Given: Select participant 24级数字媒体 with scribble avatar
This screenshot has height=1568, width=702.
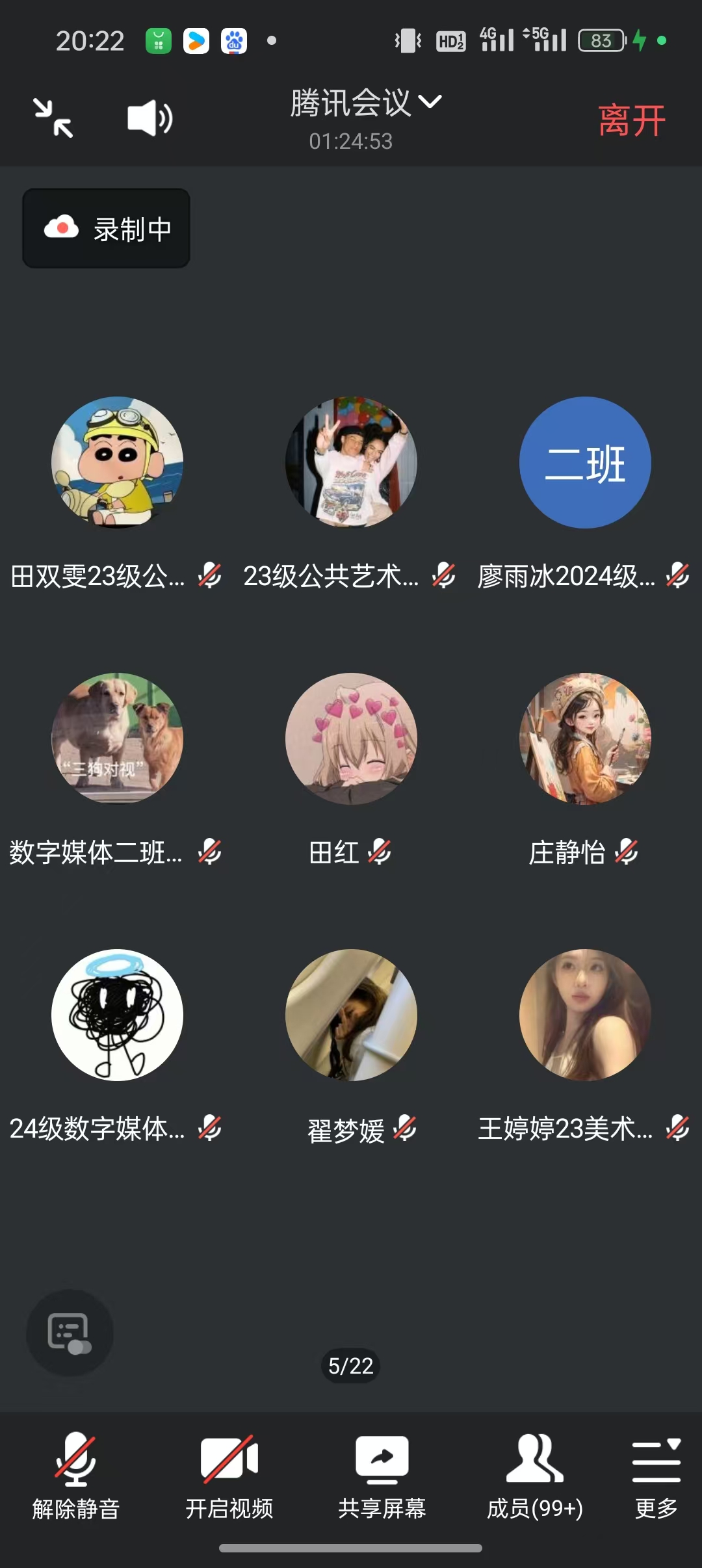Looking at the screenshot, I should (x=117, y=1015).
